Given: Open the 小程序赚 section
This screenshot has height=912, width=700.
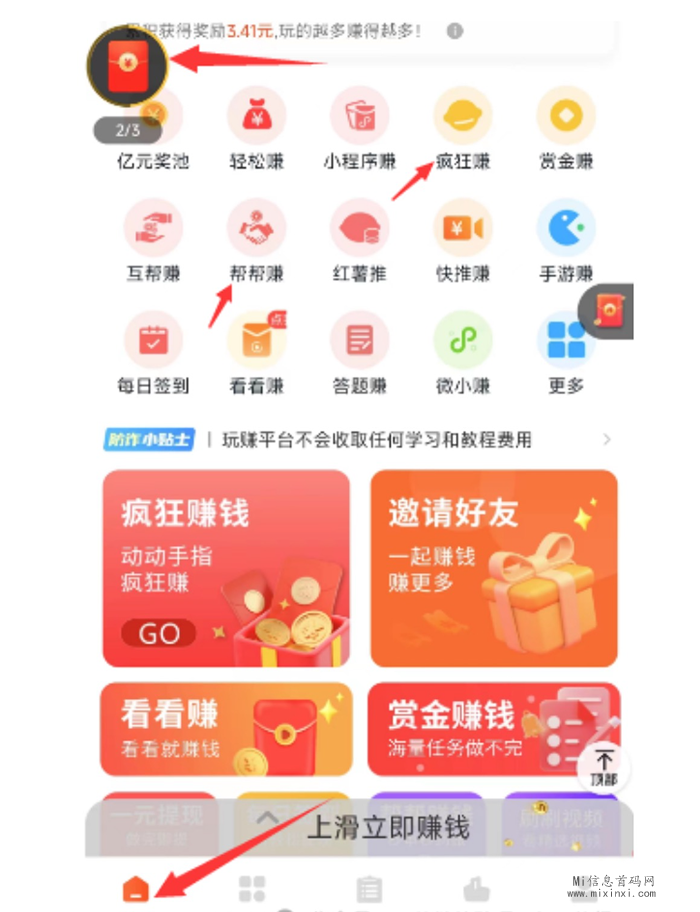Looking at the screenshot, I should (x=359, y=117).
